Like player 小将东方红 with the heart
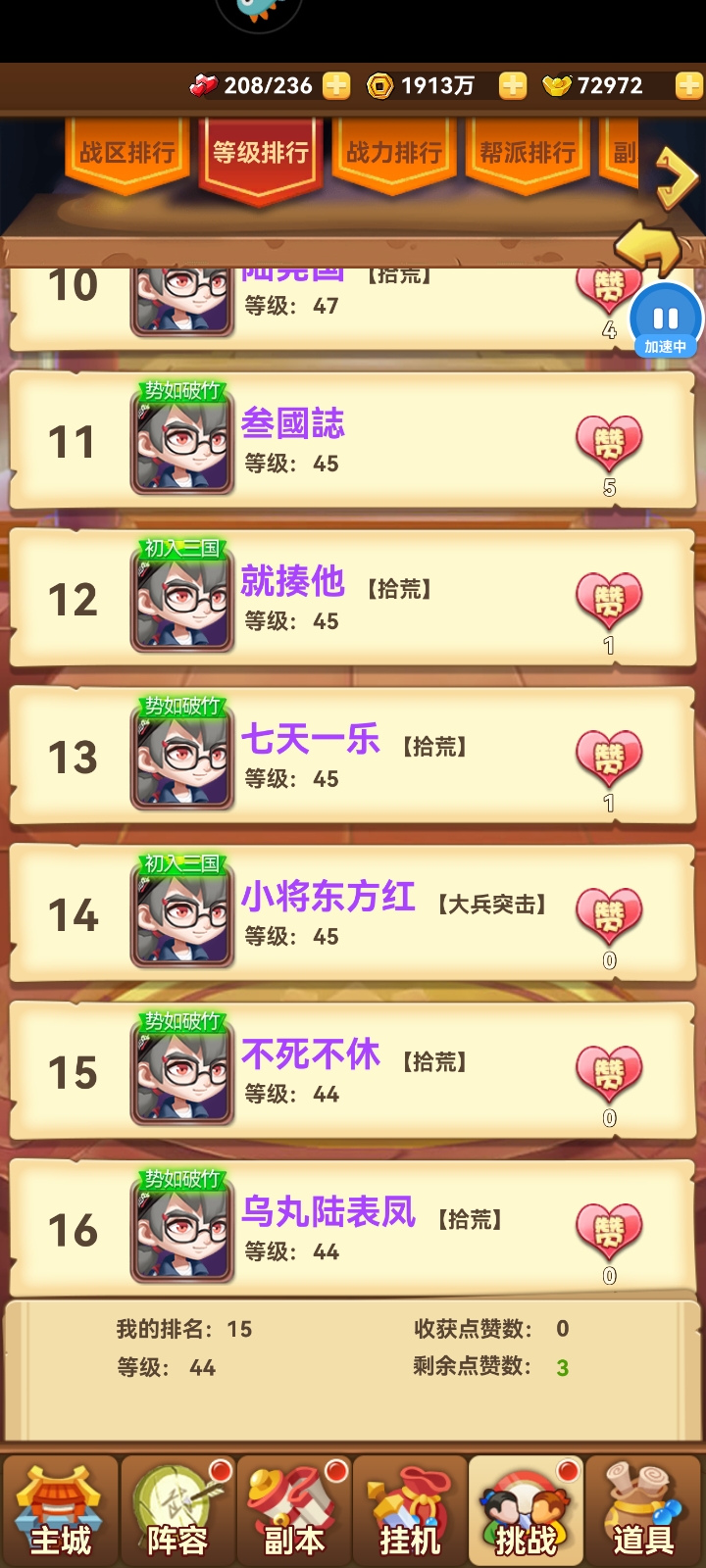706x1568 pixels. tap(609, 916)
